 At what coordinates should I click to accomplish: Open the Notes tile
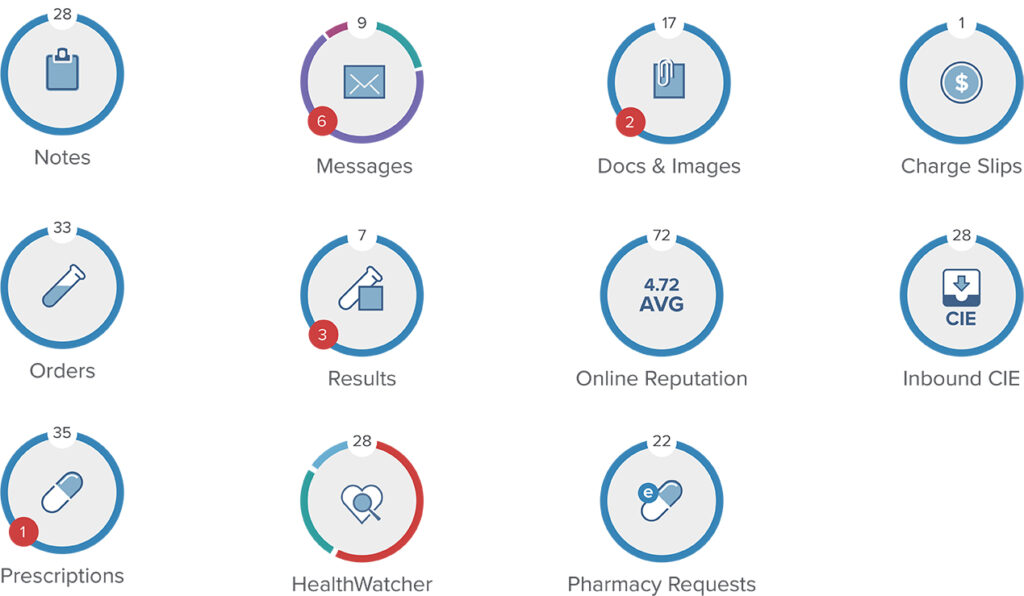click(x=62, y=74)
